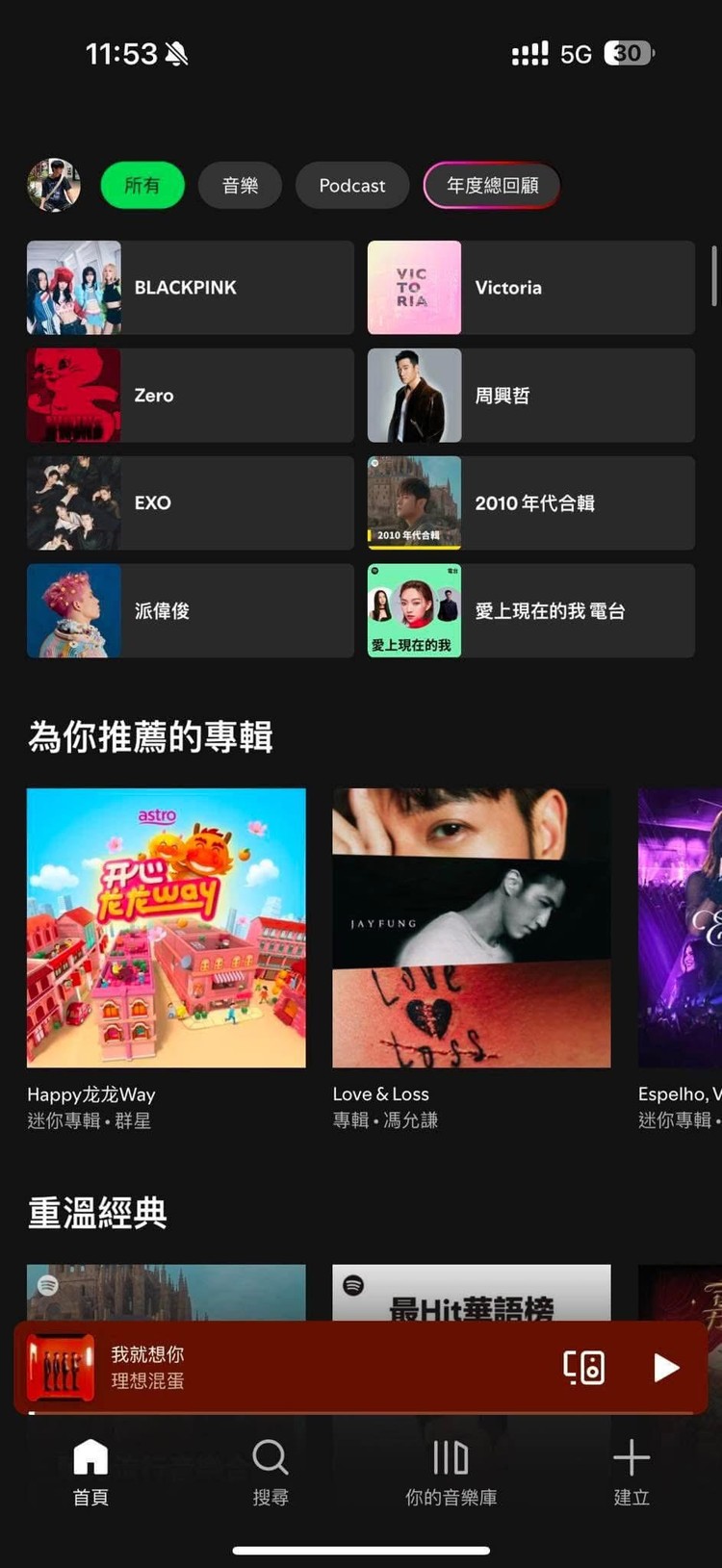Select the 音樂 filter chip
Screen dimensions: 722x1568
click(240, 186)
